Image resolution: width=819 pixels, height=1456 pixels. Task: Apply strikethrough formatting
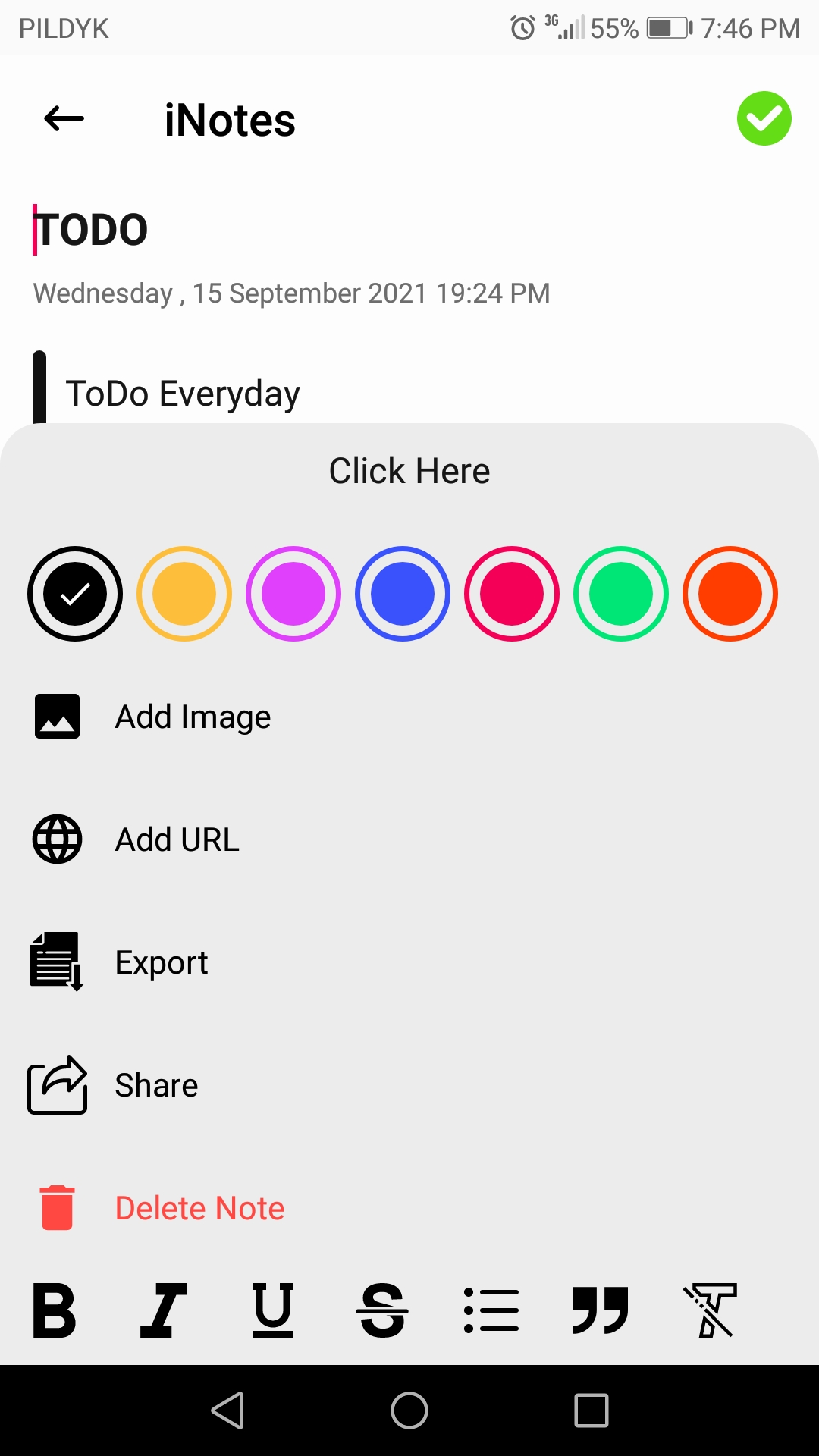click(382, 1310)
